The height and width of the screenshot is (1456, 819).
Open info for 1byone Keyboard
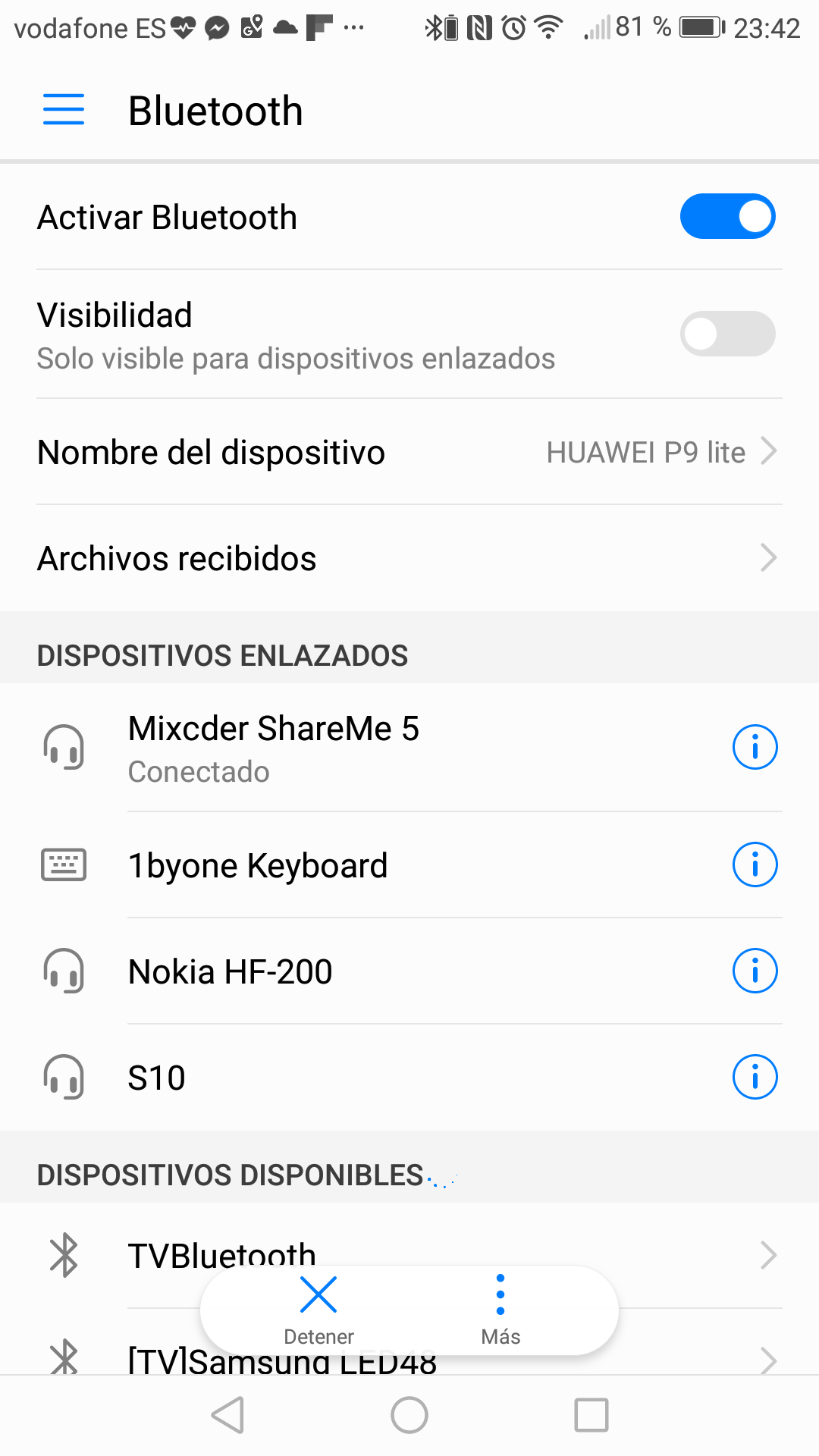click(755, 865)
